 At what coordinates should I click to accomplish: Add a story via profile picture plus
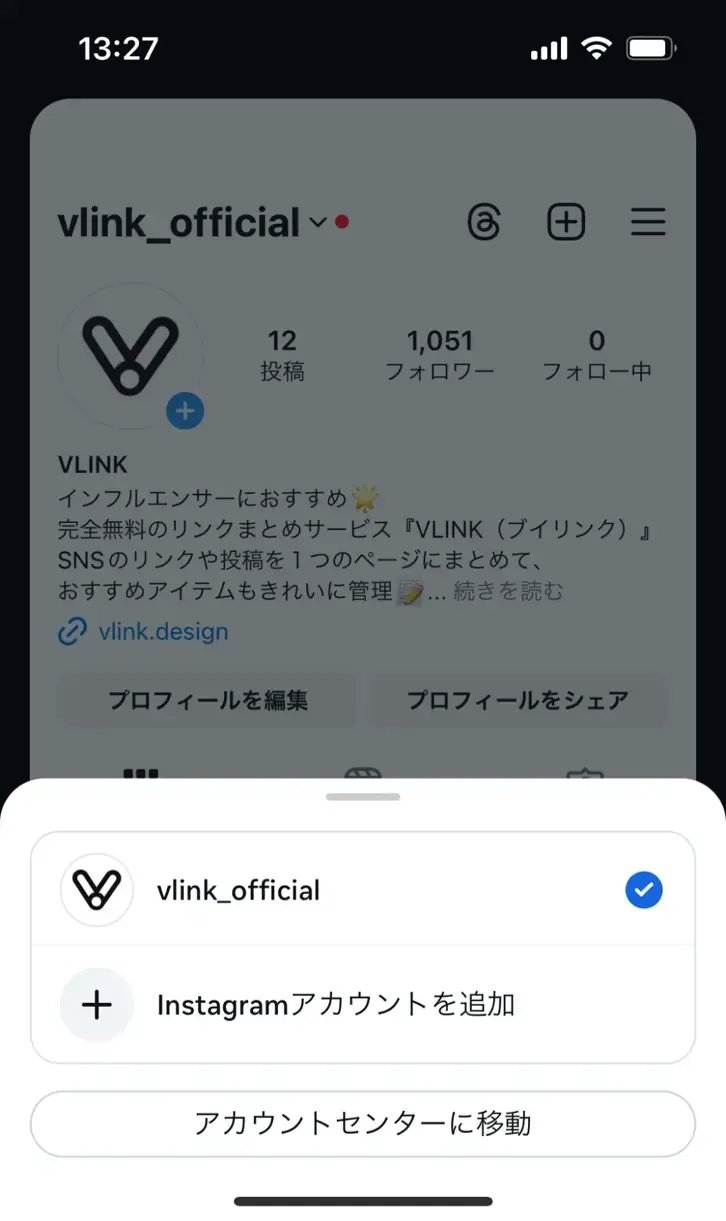tap(185, 411)
